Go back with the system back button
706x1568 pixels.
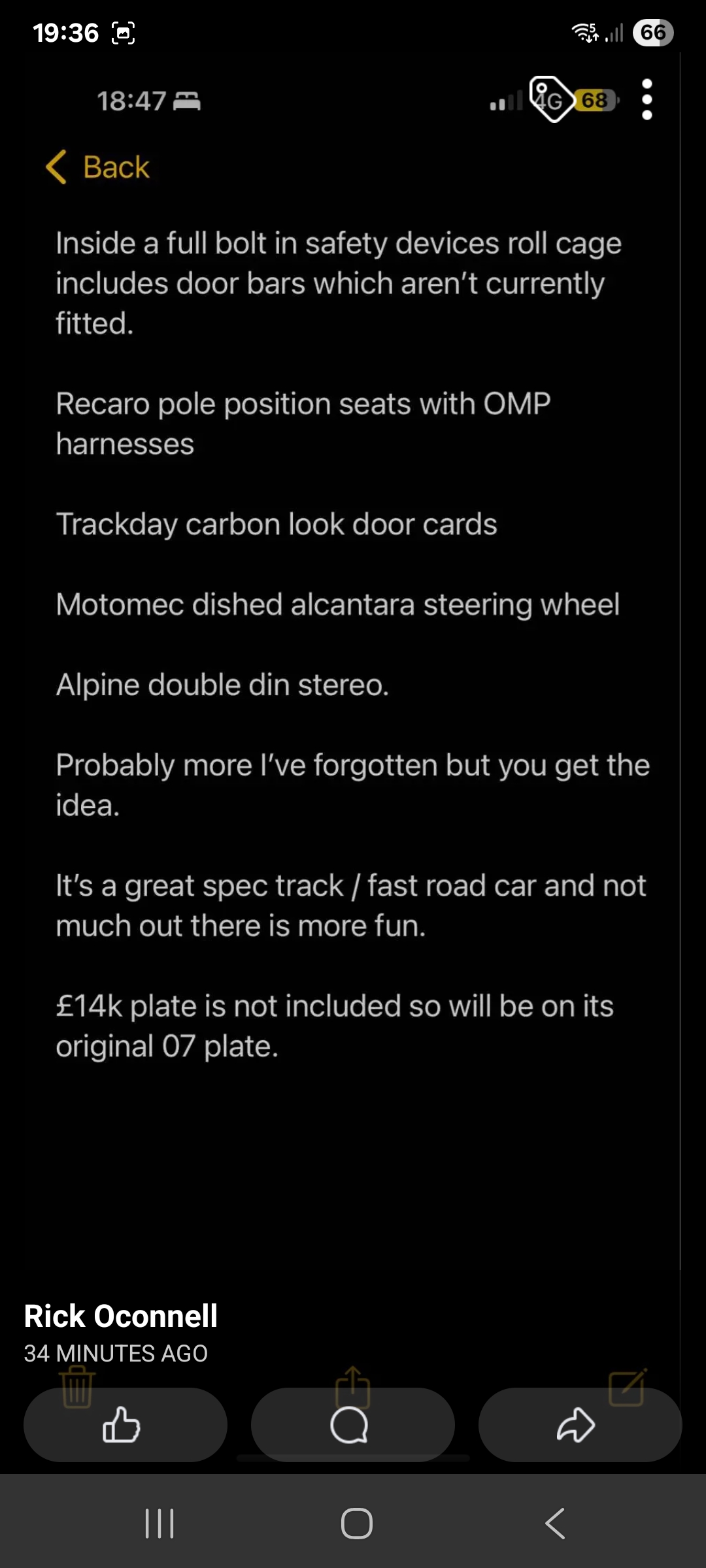pyautogui.click(x=555, y=1524)
